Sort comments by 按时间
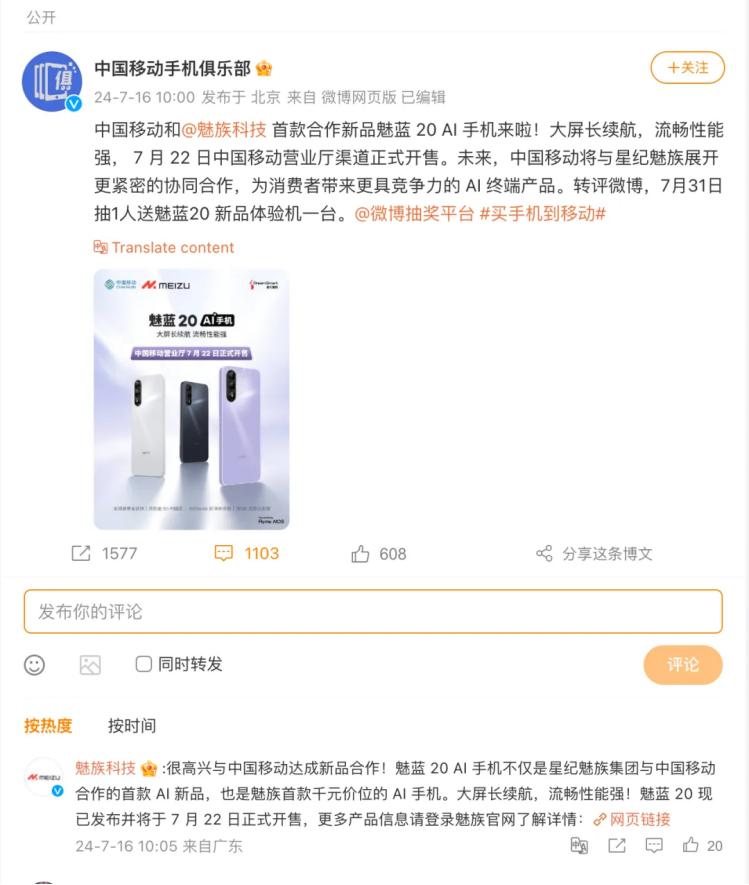The image size is (749, 885). coord(132,725)
